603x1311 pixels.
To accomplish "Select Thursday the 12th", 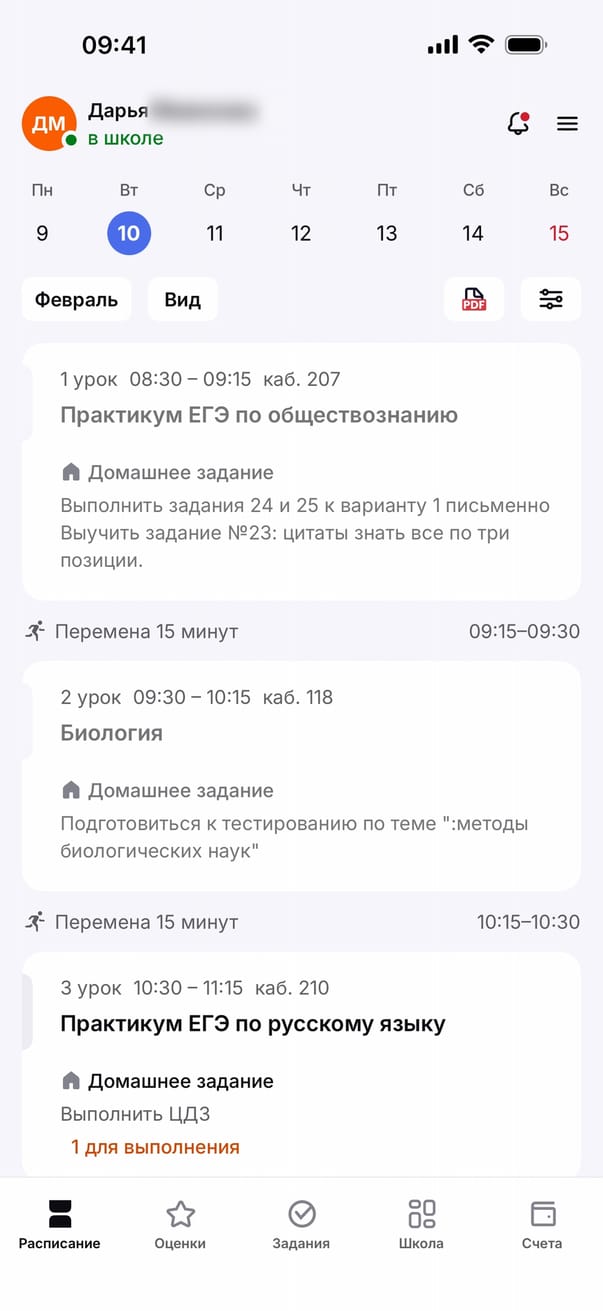I will pyautogui.click(x=301, y=233).
